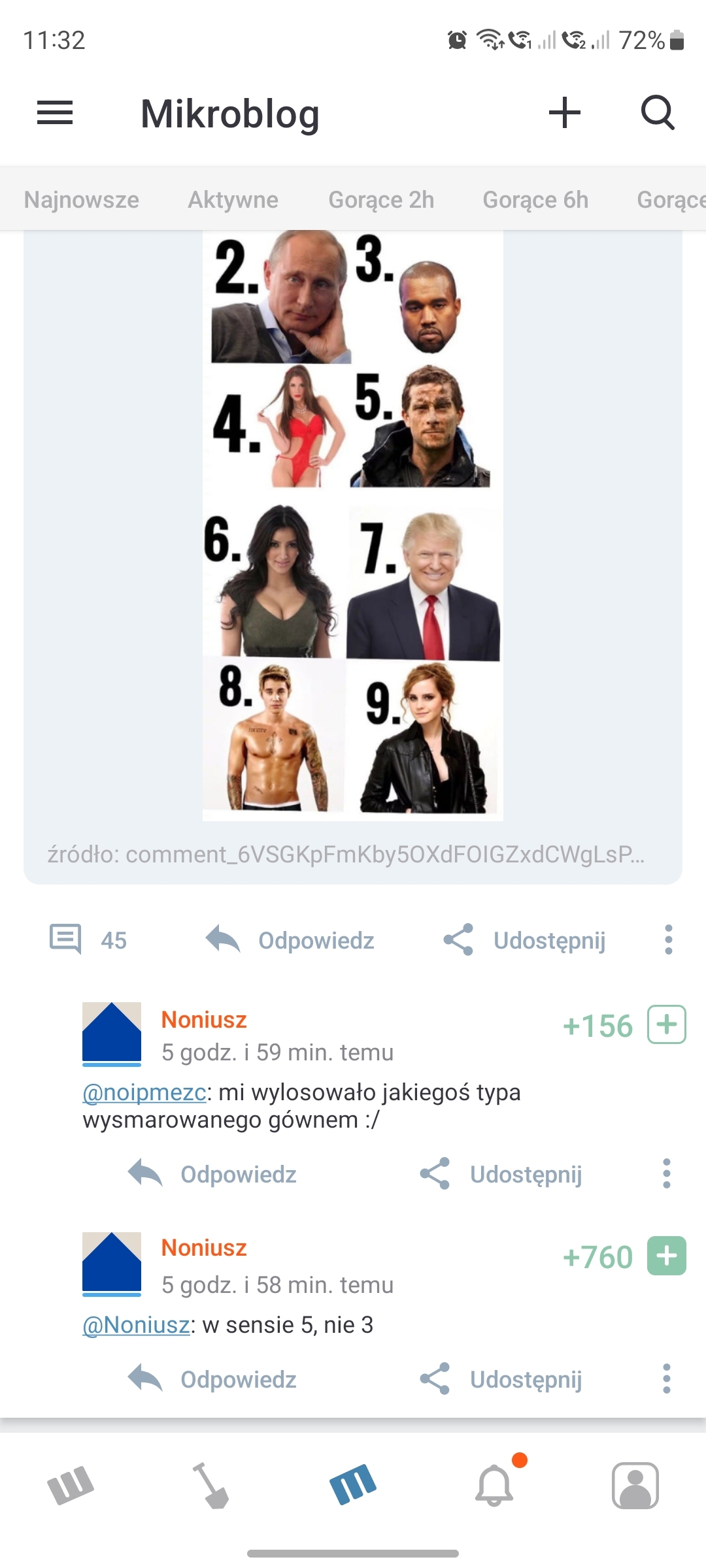This screenshot has width=706, height=1568.
Task: Add a new Mikroblog entry
Action: pos(564,113)
